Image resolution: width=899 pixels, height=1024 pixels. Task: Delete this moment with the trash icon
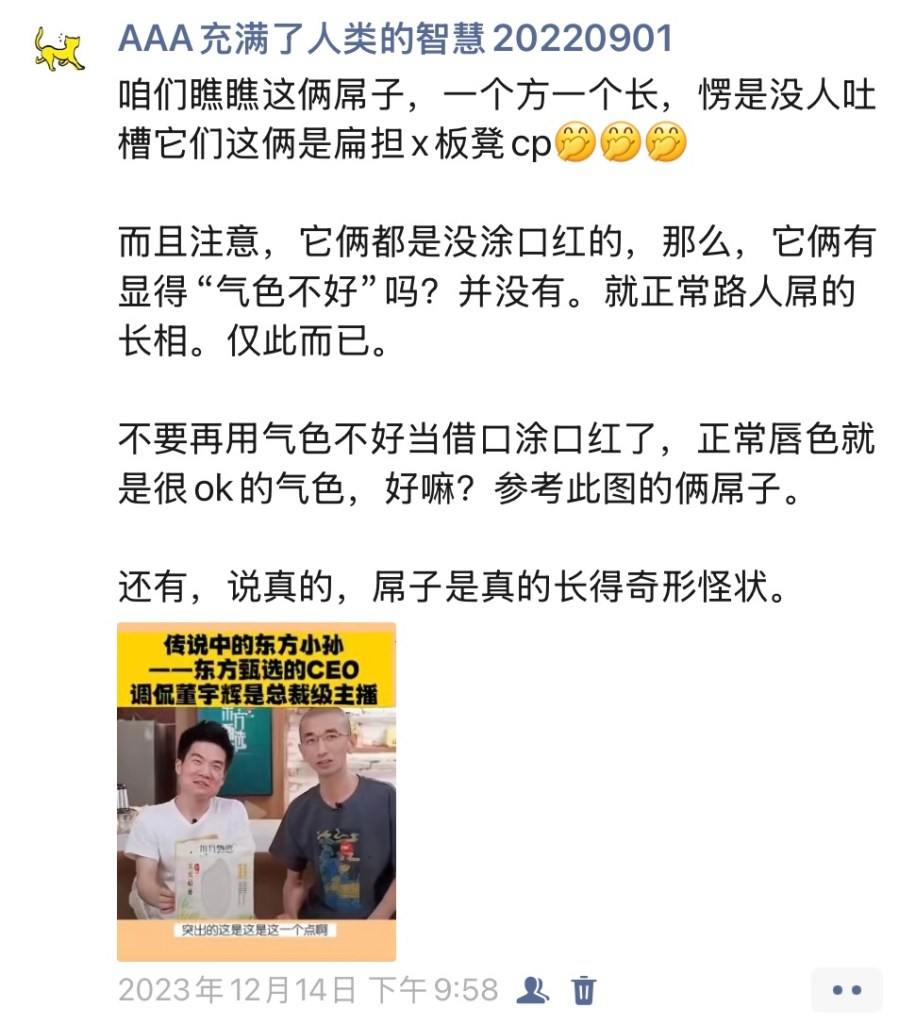584,991
